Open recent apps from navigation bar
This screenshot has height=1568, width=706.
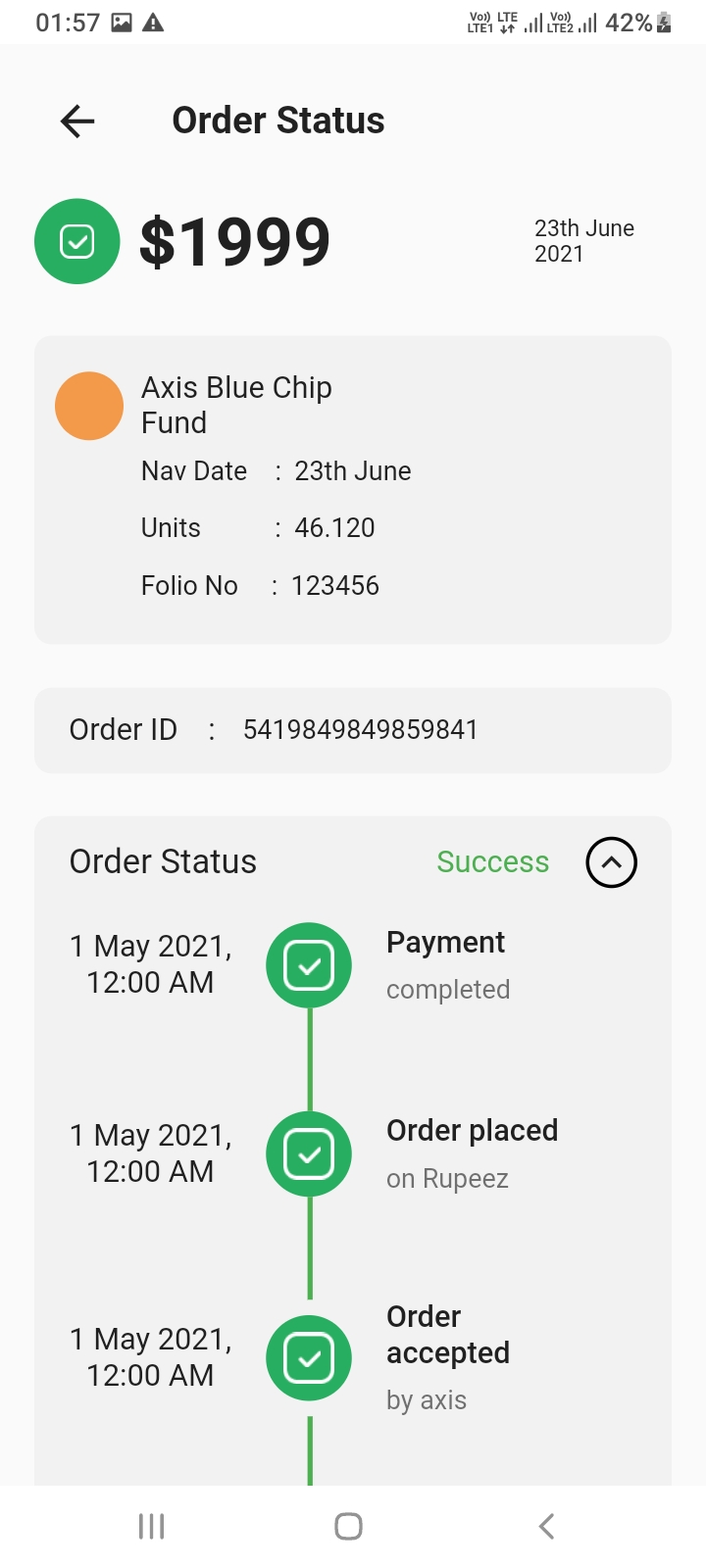coord(151,1526)
